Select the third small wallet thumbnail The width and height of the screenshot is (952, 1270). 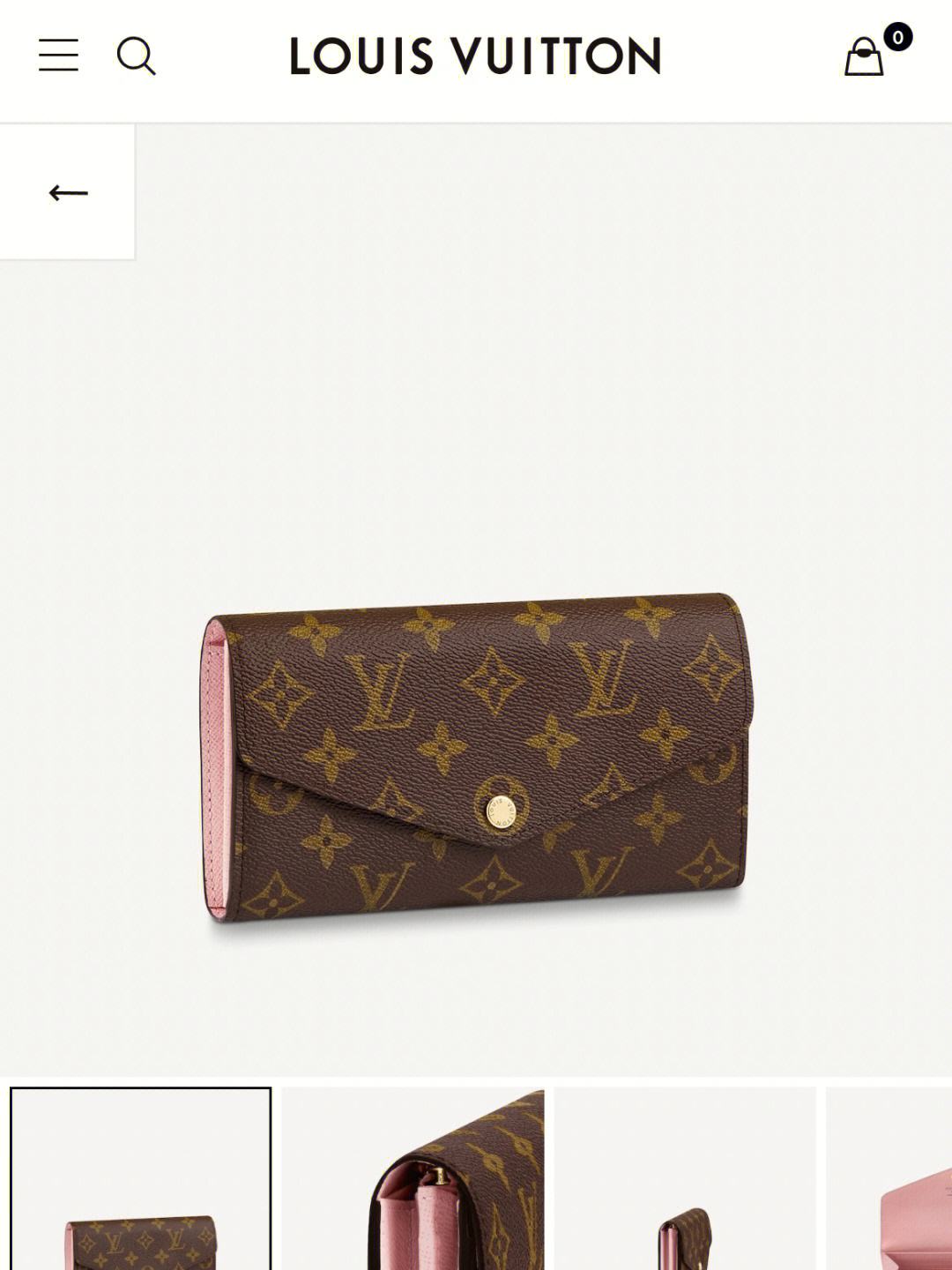coord(685,1178)
